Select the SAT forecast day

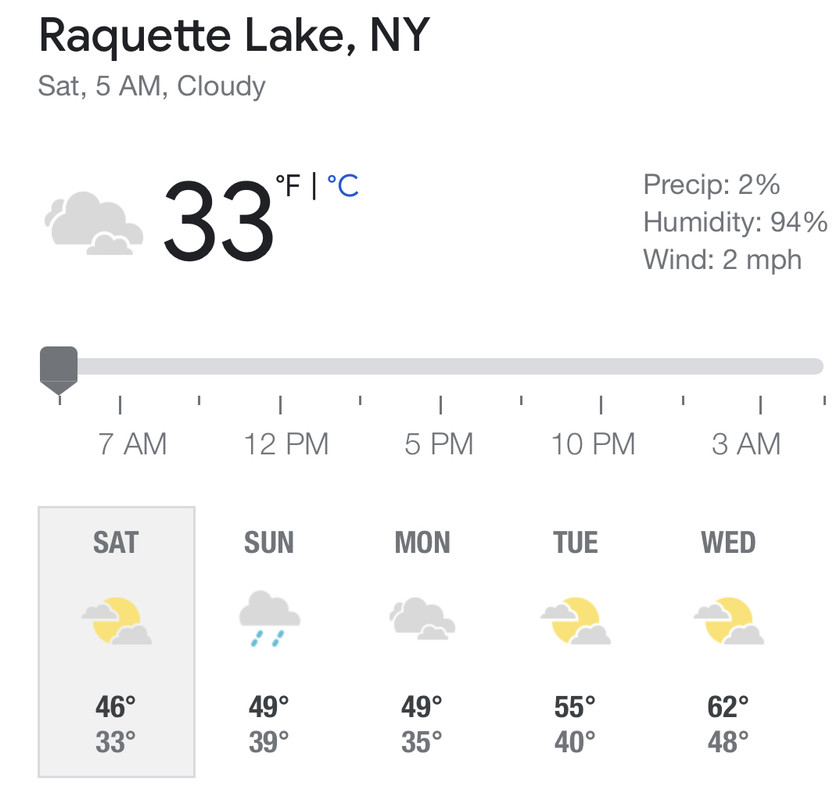pos(116,641)
